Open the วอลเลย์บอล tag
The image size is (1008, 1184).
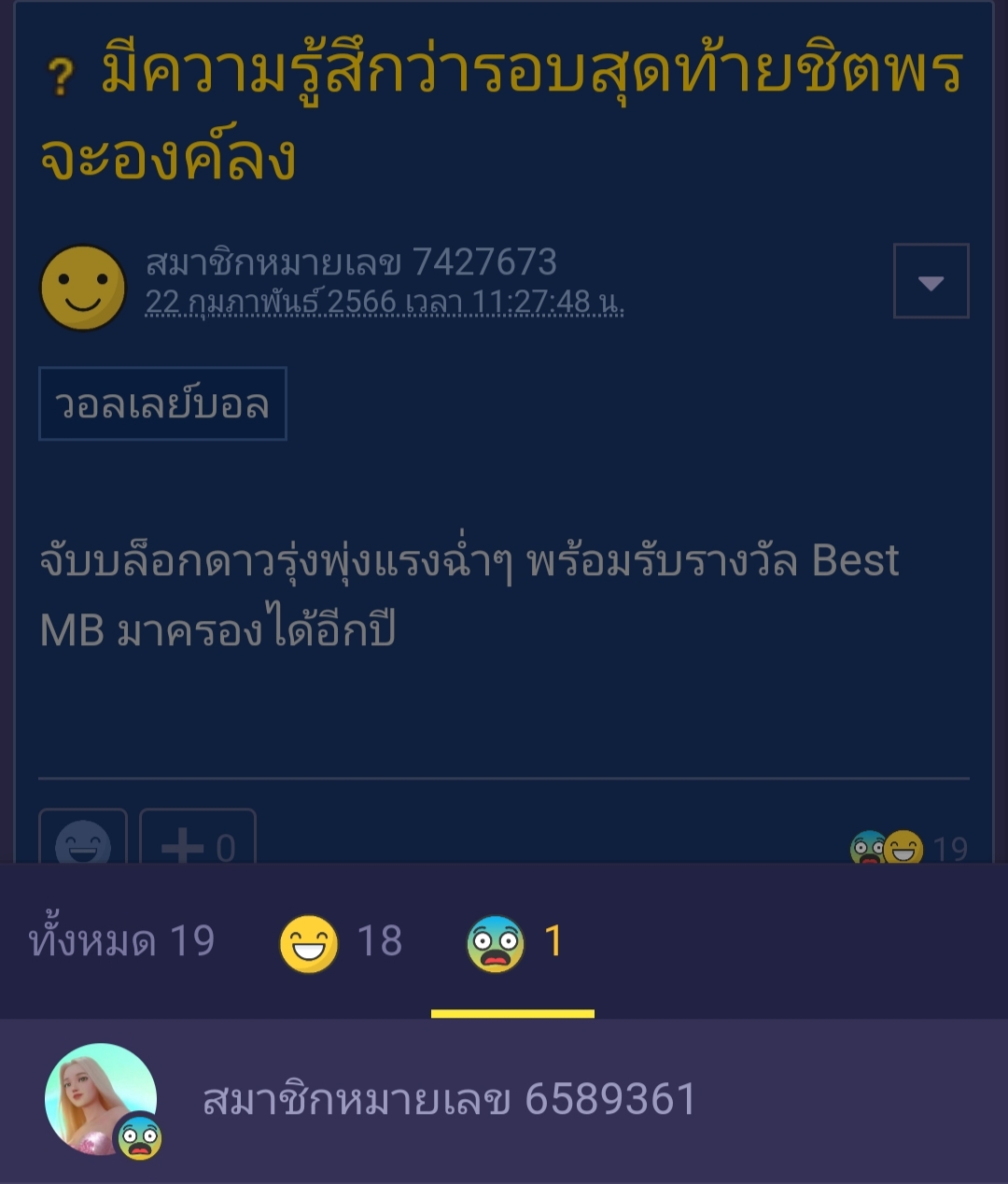pyautogui.click(x=162, y=403)
